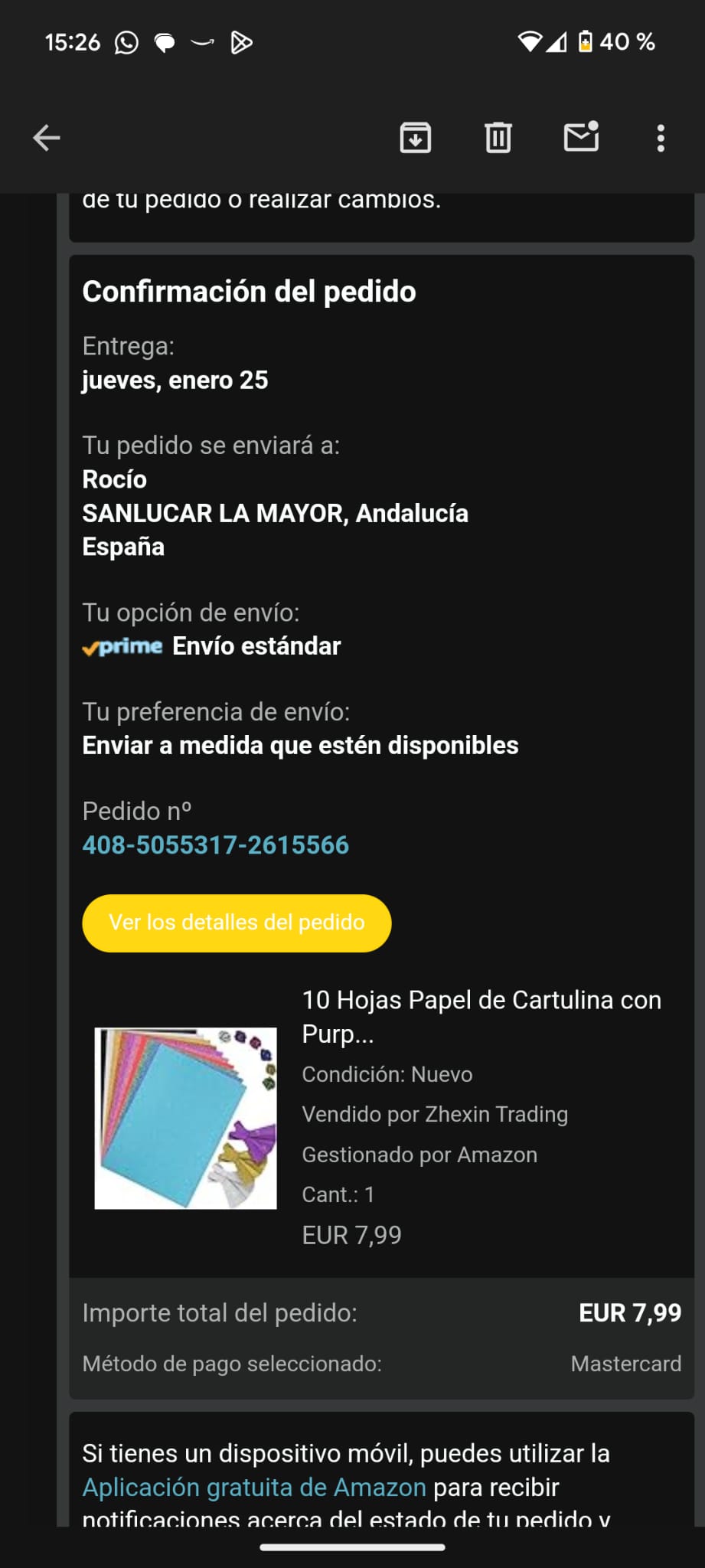Open the 10 Hojas Papel de Cartulina title
The height and width of the screenshot is (1568, 705).
click(481, 1017)
